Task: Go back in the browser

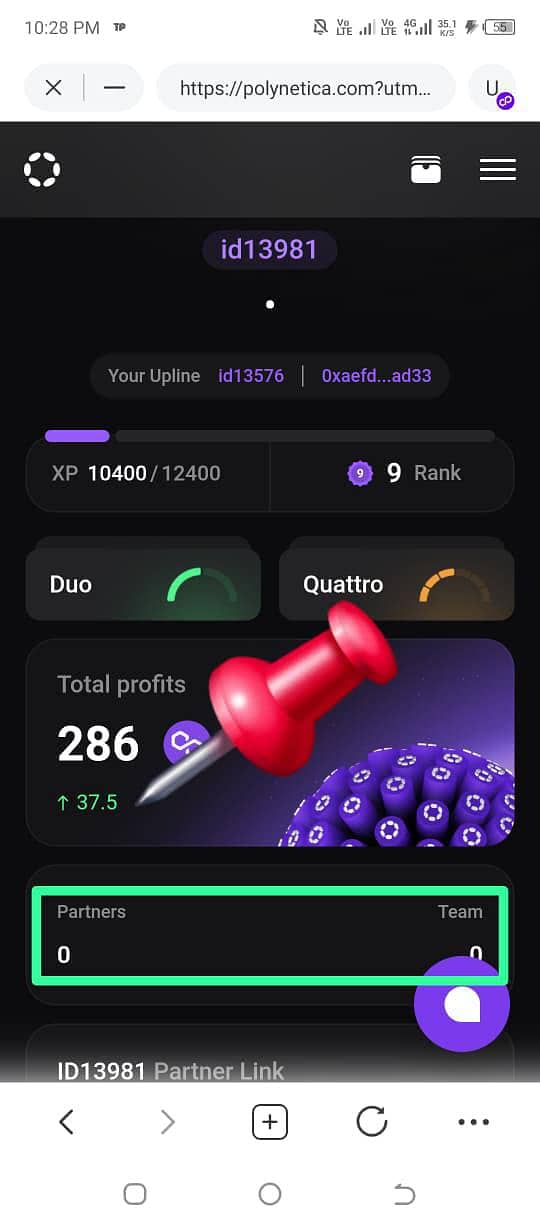Action: coord(66,1122)
